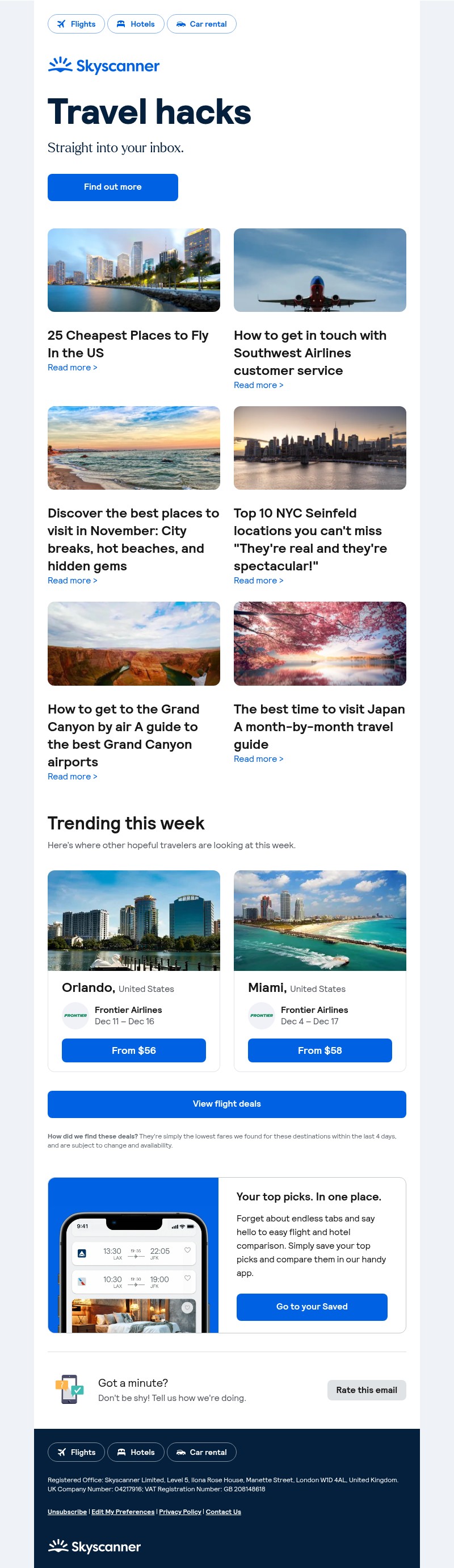Open the Flights chip in the header
Screen dimensions: 454x1568
pyautogui.click(x=76, y=24)
